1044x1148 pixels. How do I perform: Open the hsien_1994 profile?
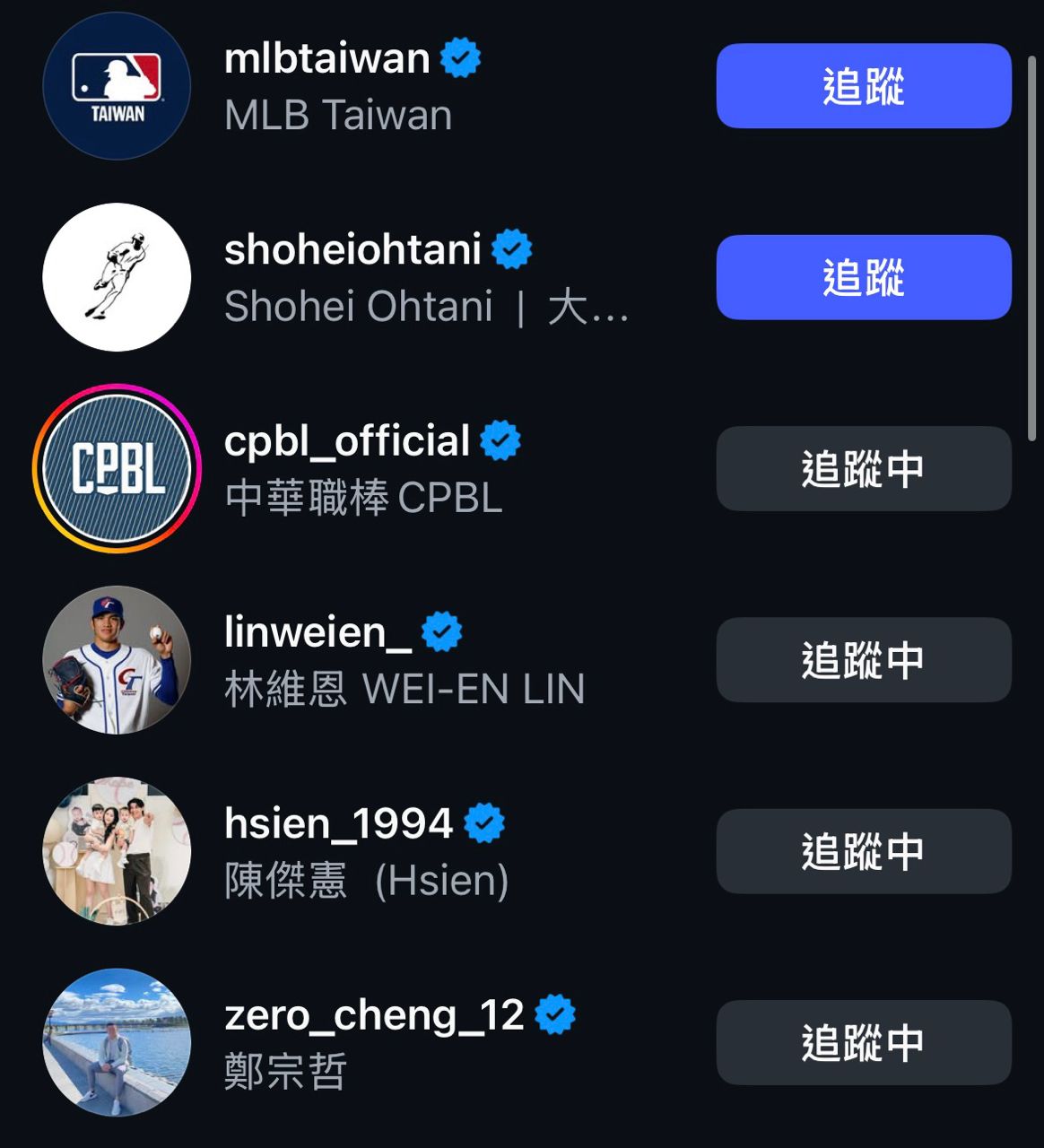tap(338, 823)
